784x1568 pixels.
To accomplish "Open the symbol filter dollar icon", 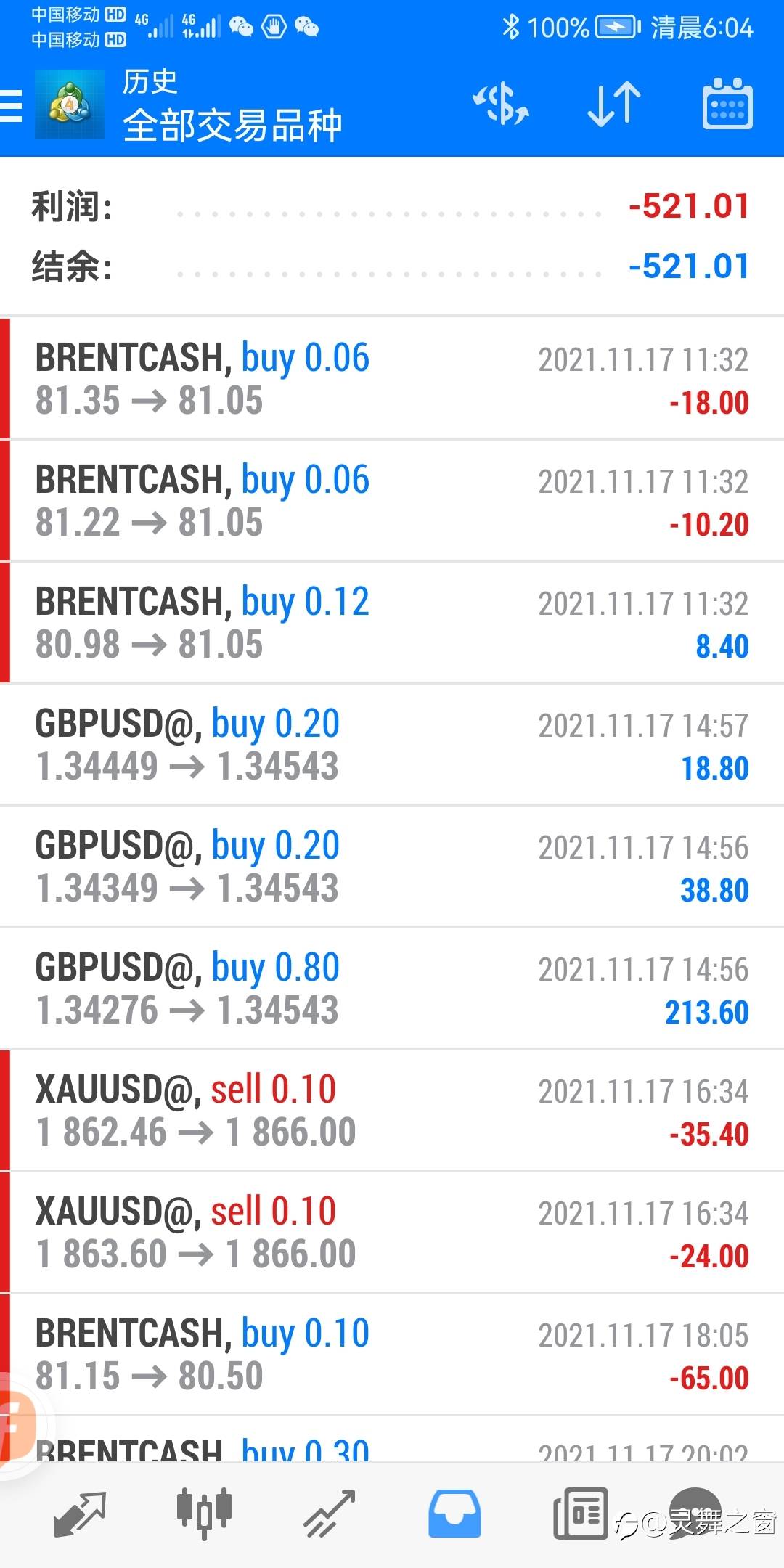I will [x=501, y=104].
